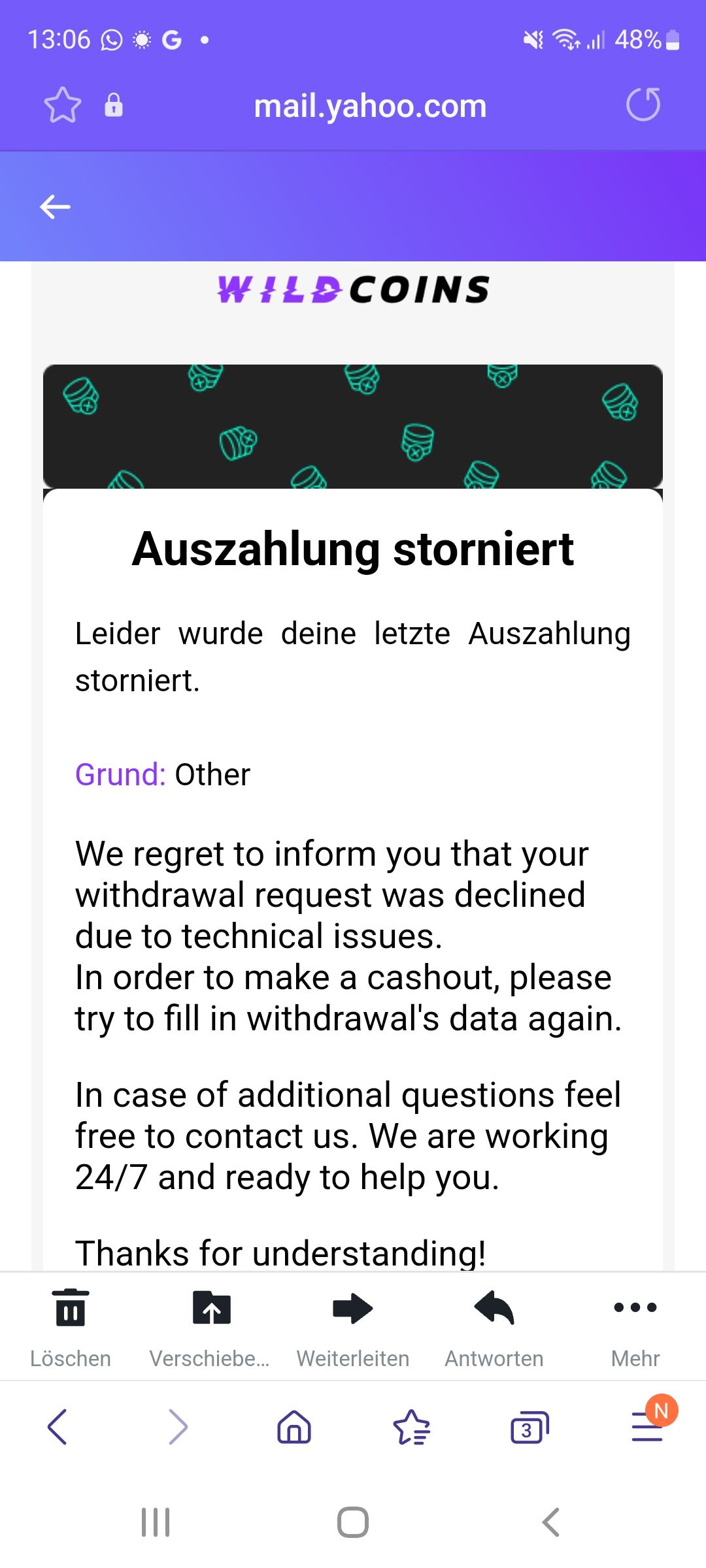Bookmark this page with the star
Viewport: 706px width, 1568px height.
coord(62,106)
